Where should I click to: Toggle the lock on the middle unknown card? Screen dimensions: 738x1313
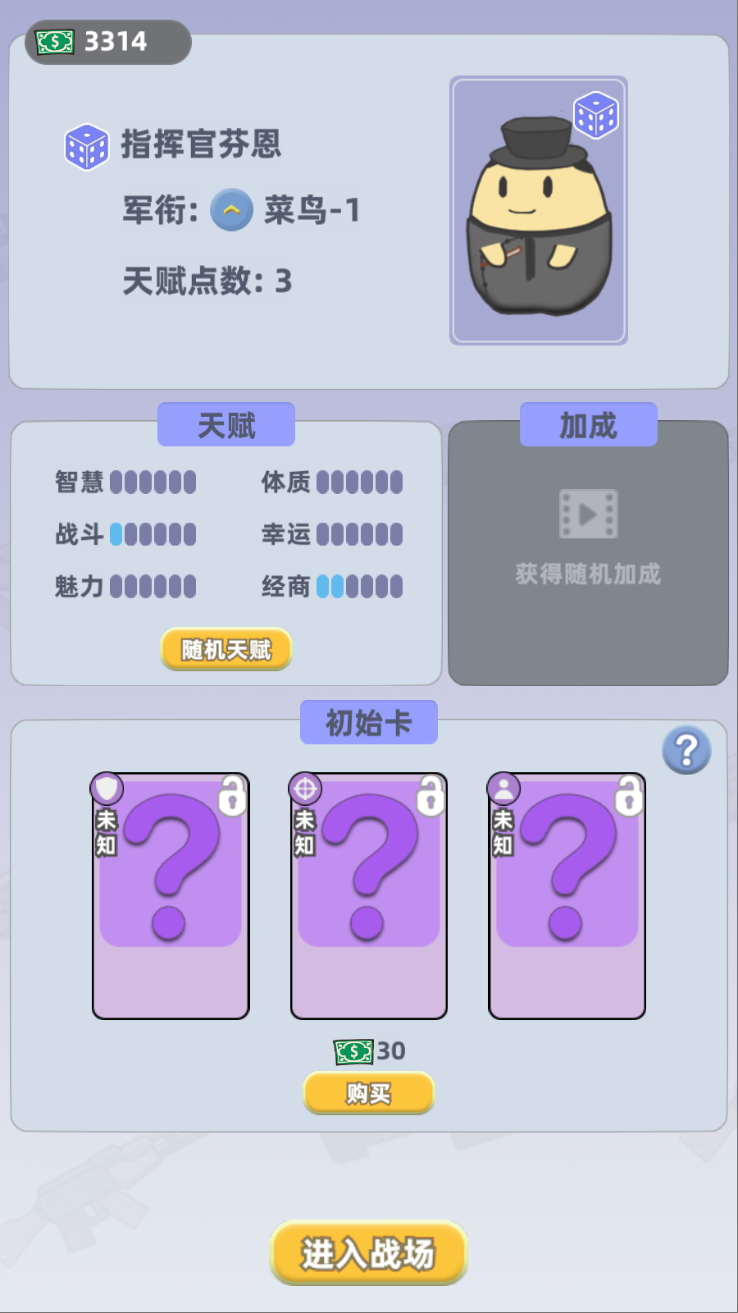pyautogui.click(x=433, y=793)
